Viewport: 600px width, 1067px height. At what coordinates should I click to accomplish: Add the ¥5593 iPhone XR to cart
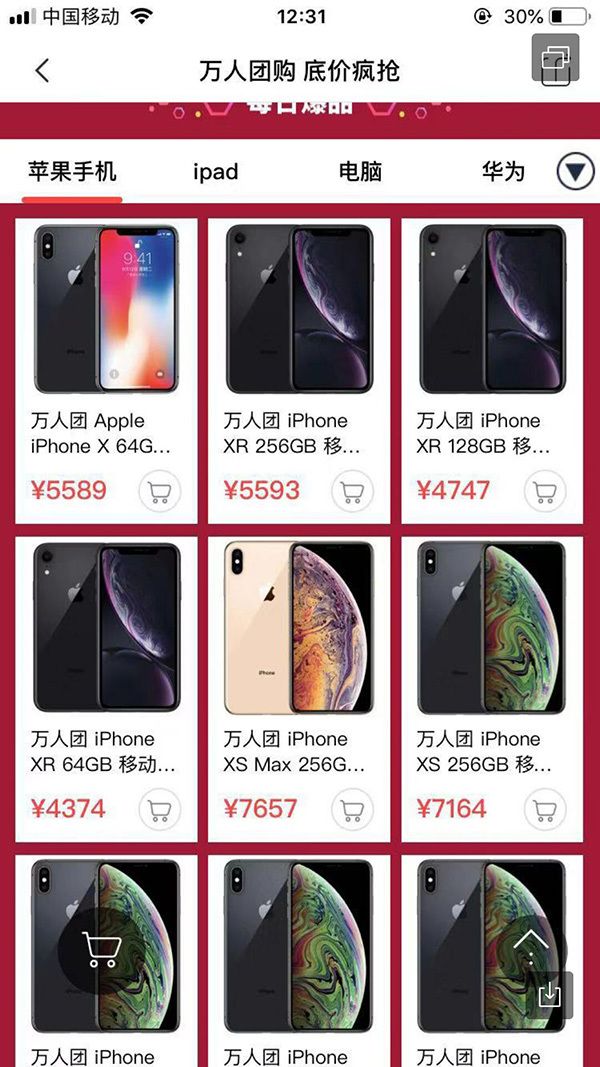tap(352, 491)
